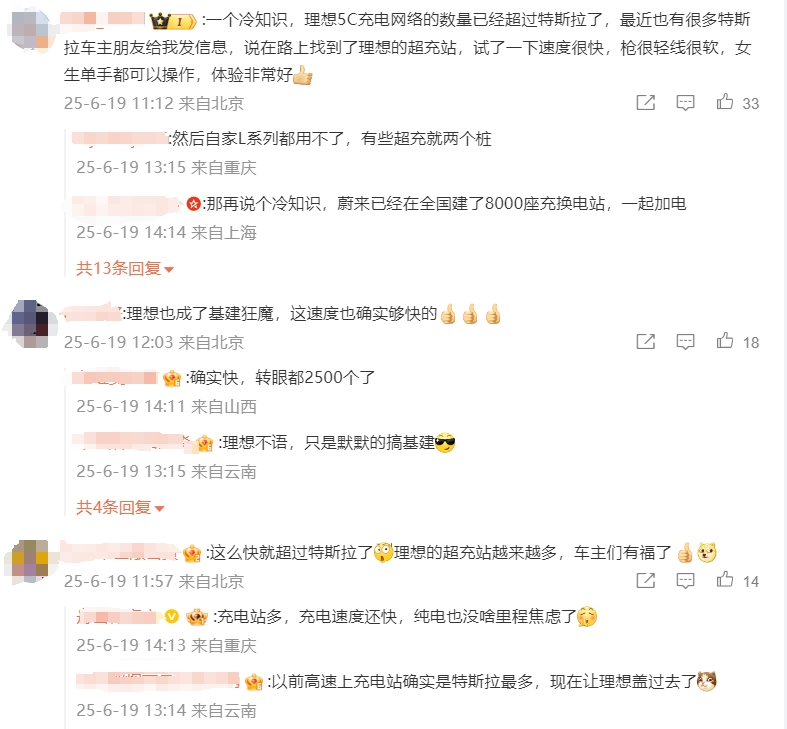787x729 pixels.
Task: Reply to the comment with 18 likes
Action: [685, 342]
